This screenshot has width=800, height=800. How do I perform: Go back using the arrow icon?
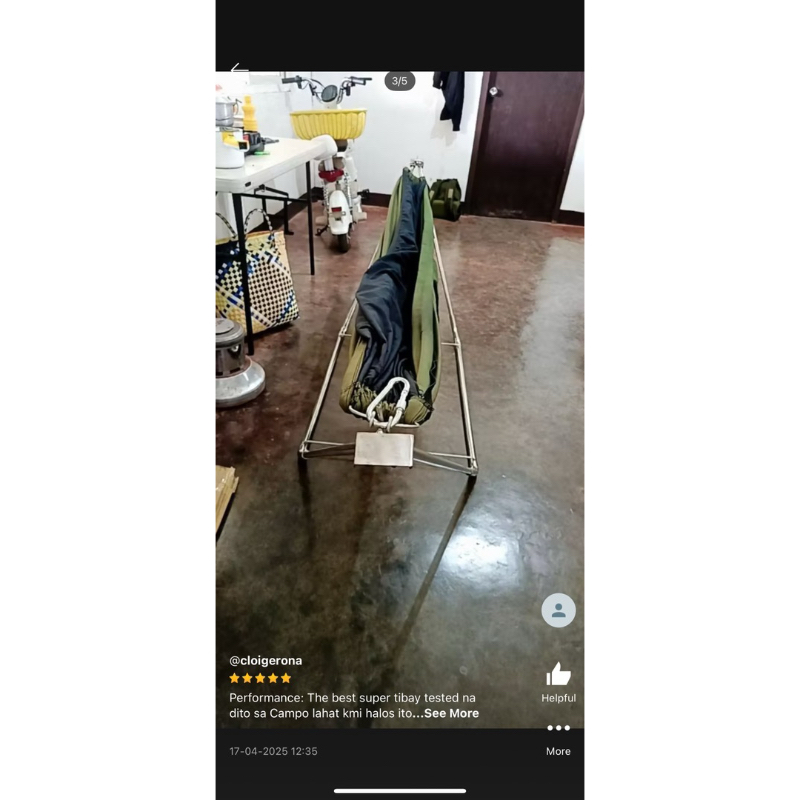(x=239, y=69)
